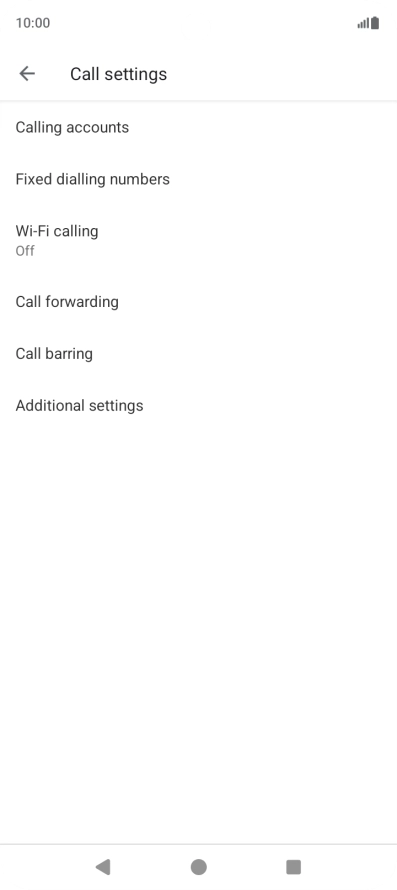Open Fixed dialling numbers
Screen dimensions: 397x890
[x=198, y=179]
